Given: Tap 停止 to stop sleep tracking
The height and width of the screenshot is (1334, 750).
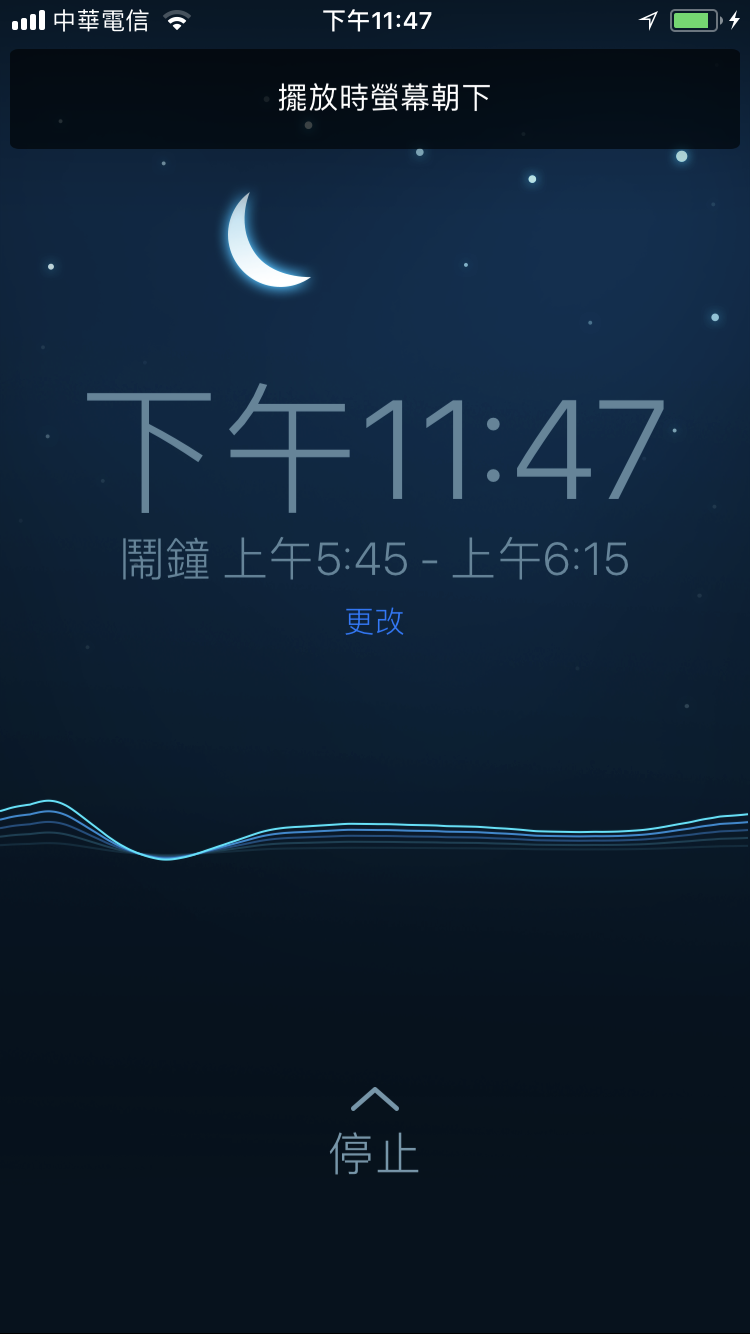Looking at the screenshot, I should coord(374,1153).
